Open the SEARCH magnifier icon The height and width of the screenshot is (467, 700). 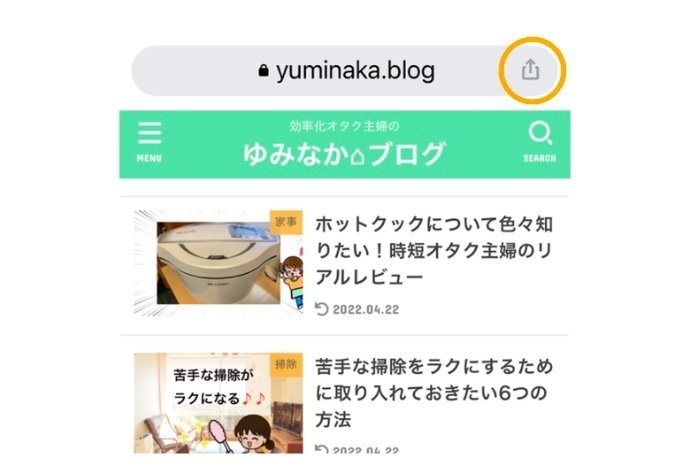[540, 142]
